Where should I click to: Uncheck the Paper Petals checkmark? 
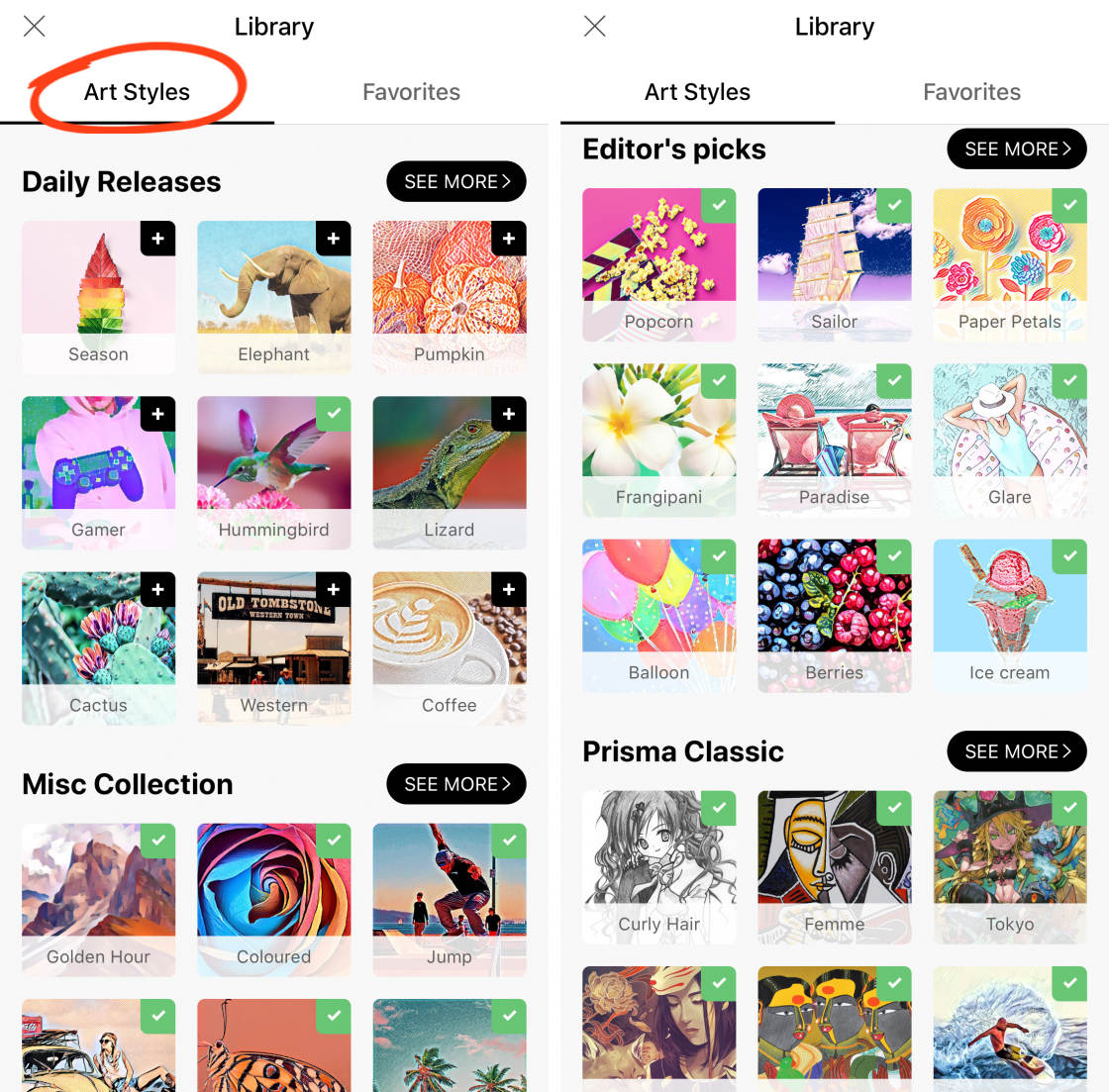point(1069,206)
